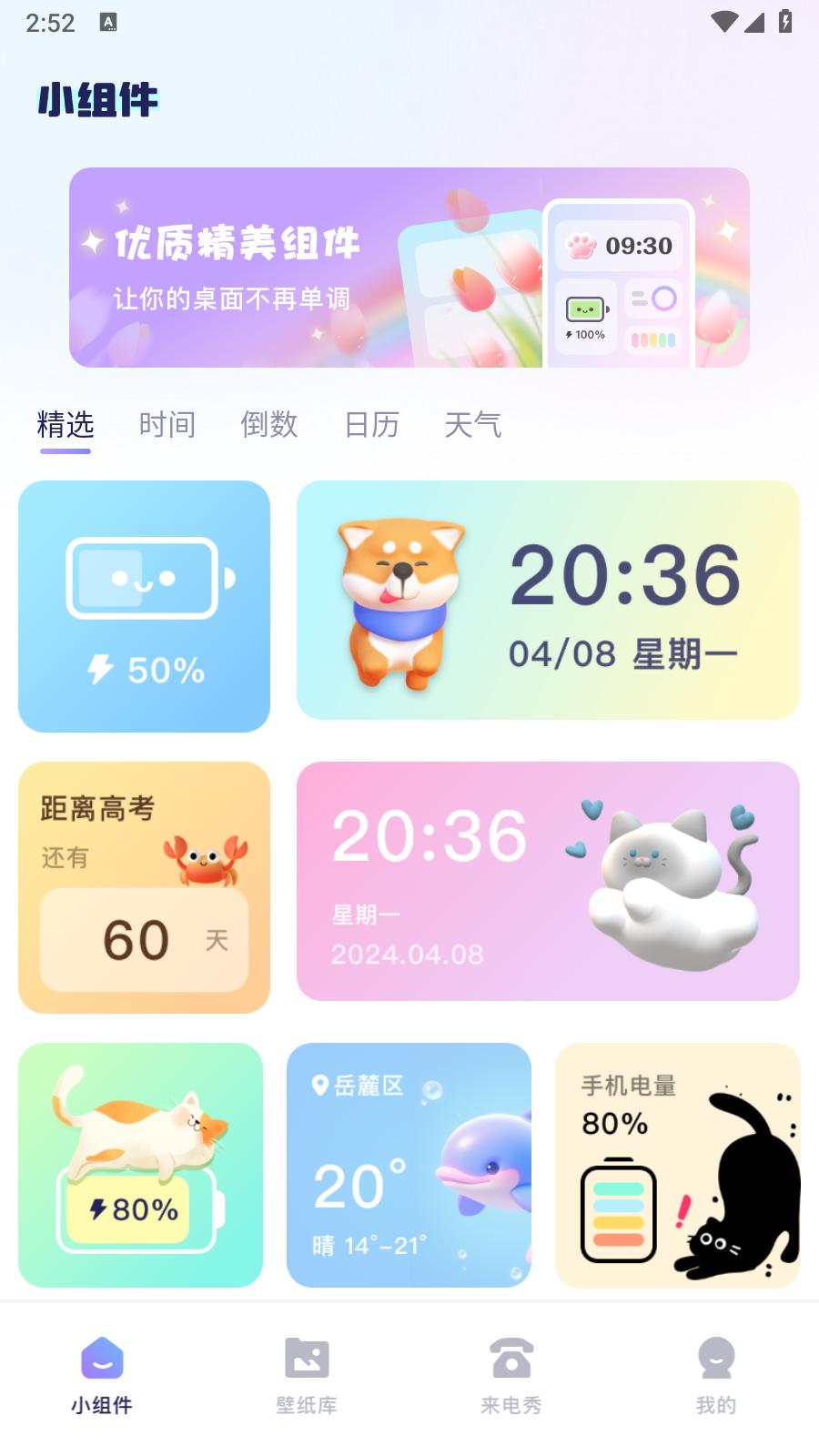Open the 壁纸库 wallpaper library icon
Viewport: 819px width, 1456px height.
(x=307, y=1358)
